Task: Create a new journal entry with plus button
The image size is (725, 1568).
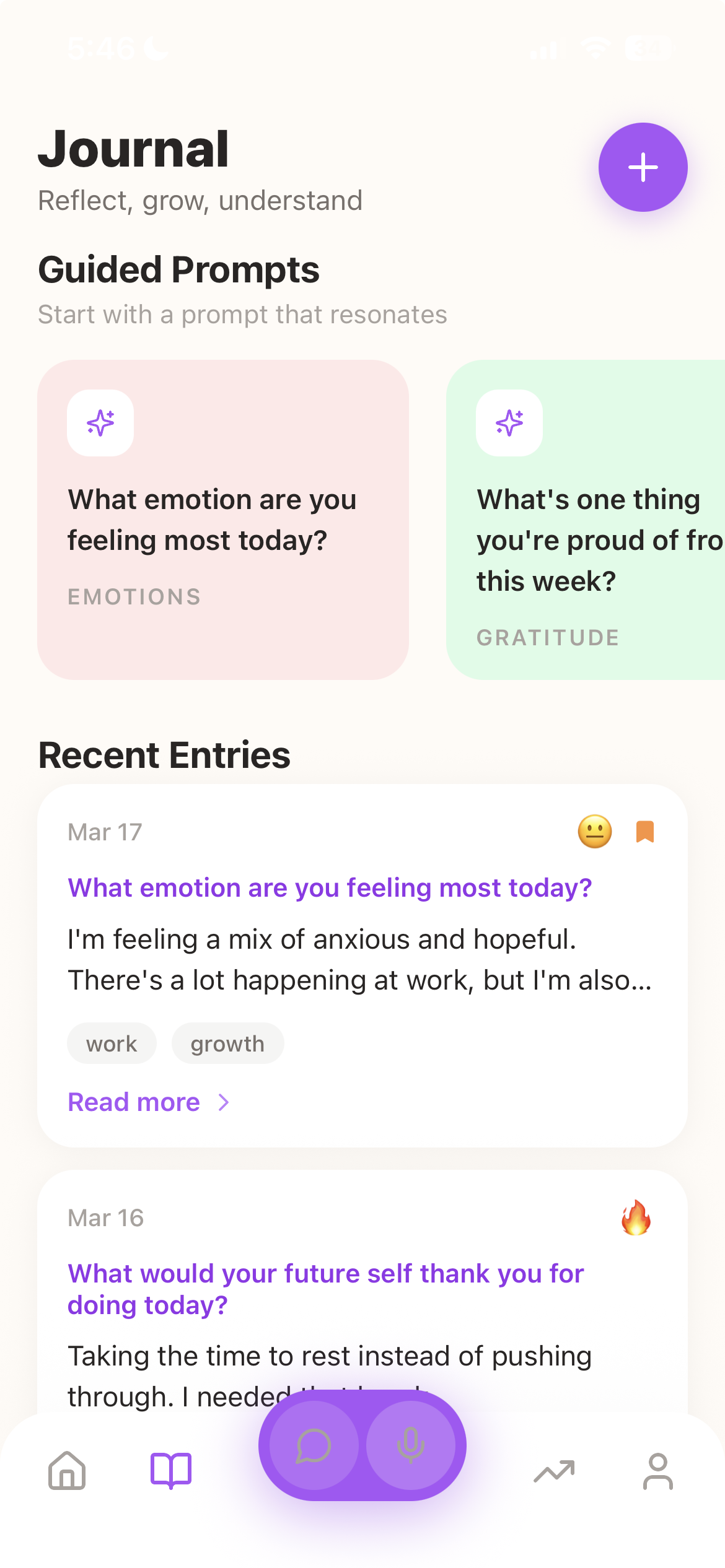Action: coord(643,167)
